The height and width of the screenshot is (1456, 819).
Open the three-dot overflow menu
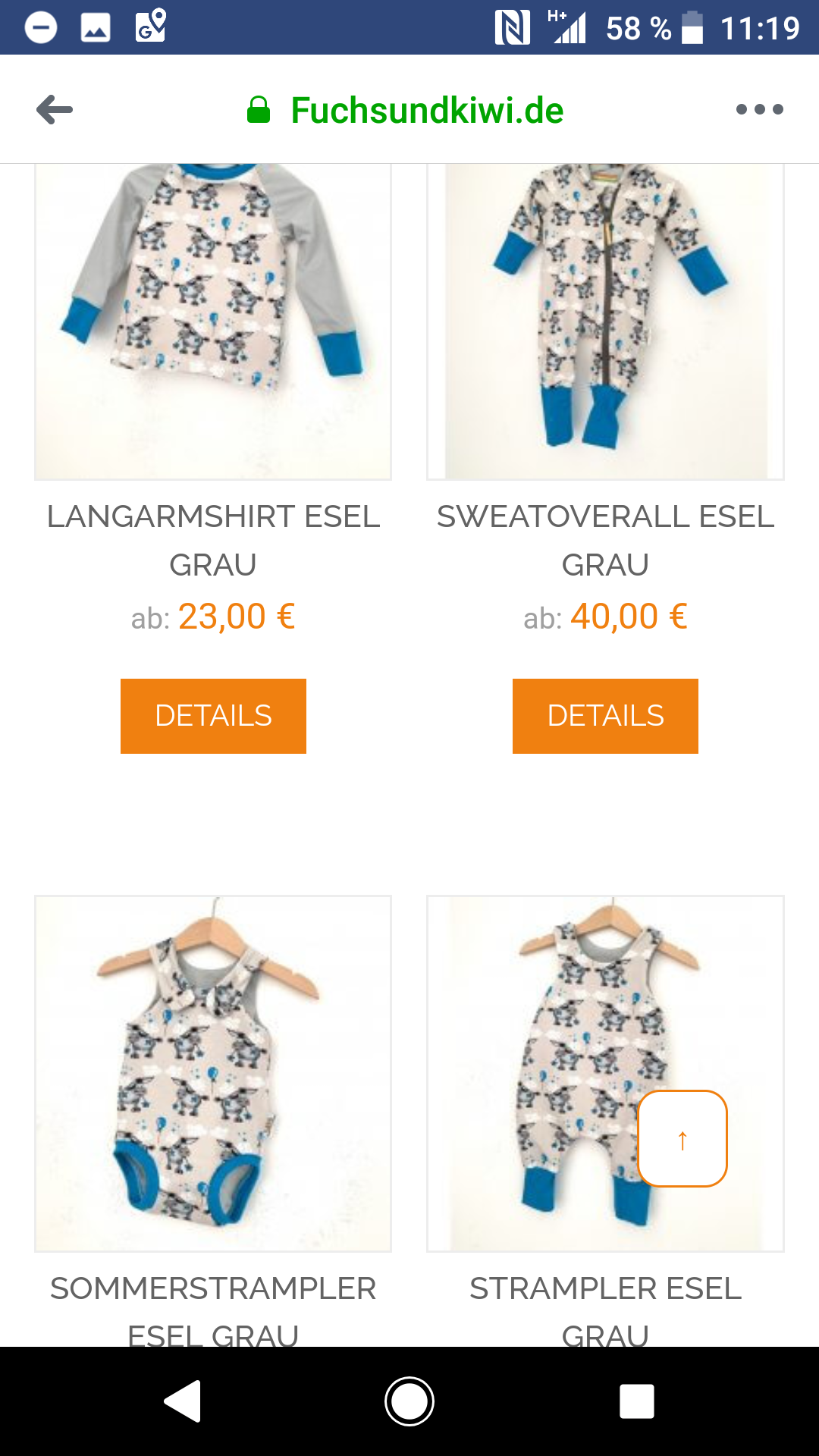click(759, 110)
